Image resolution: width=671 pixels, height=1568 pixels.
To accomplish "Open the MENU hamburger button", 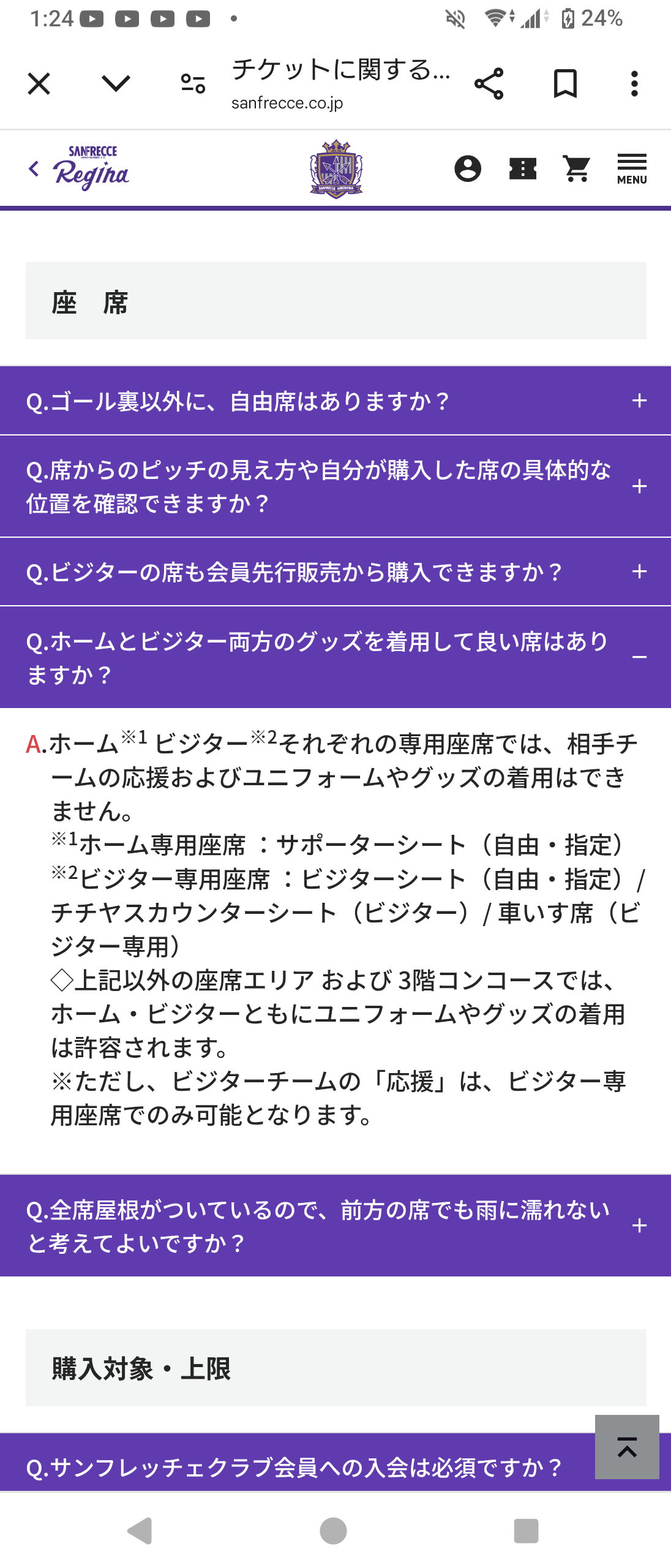I will [632, 168].
